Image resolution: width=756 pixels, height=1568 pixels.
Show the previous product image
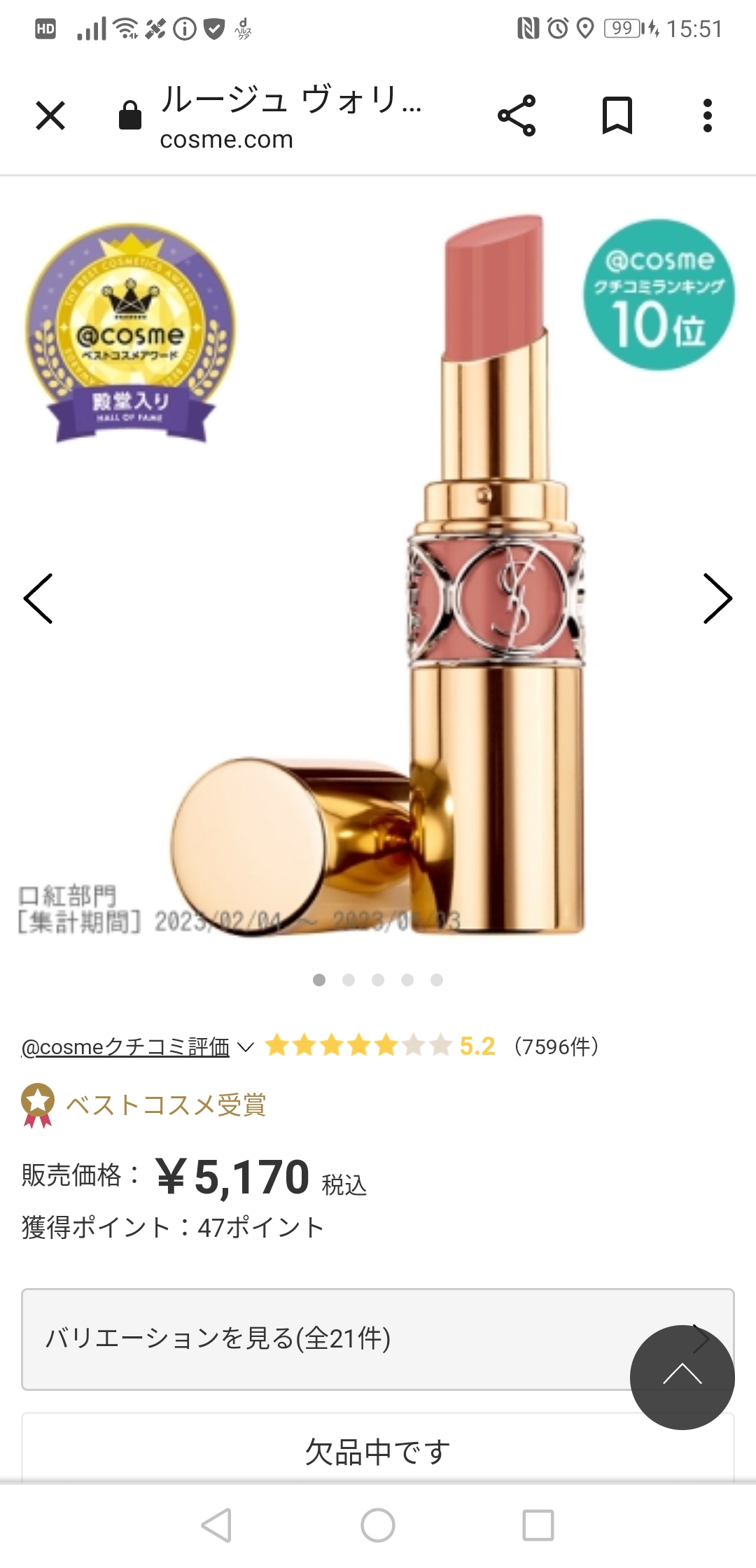coord(38,598)
